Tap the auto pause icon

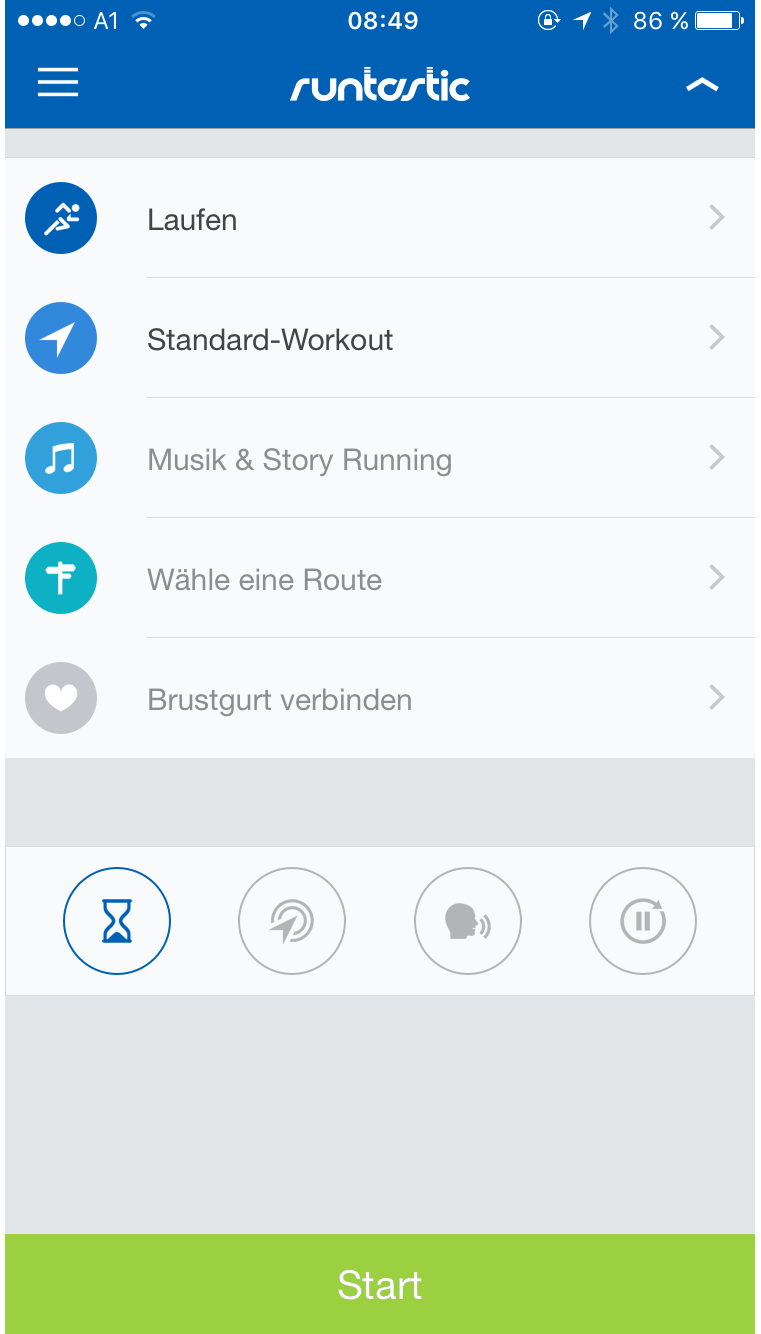[643, 921]
